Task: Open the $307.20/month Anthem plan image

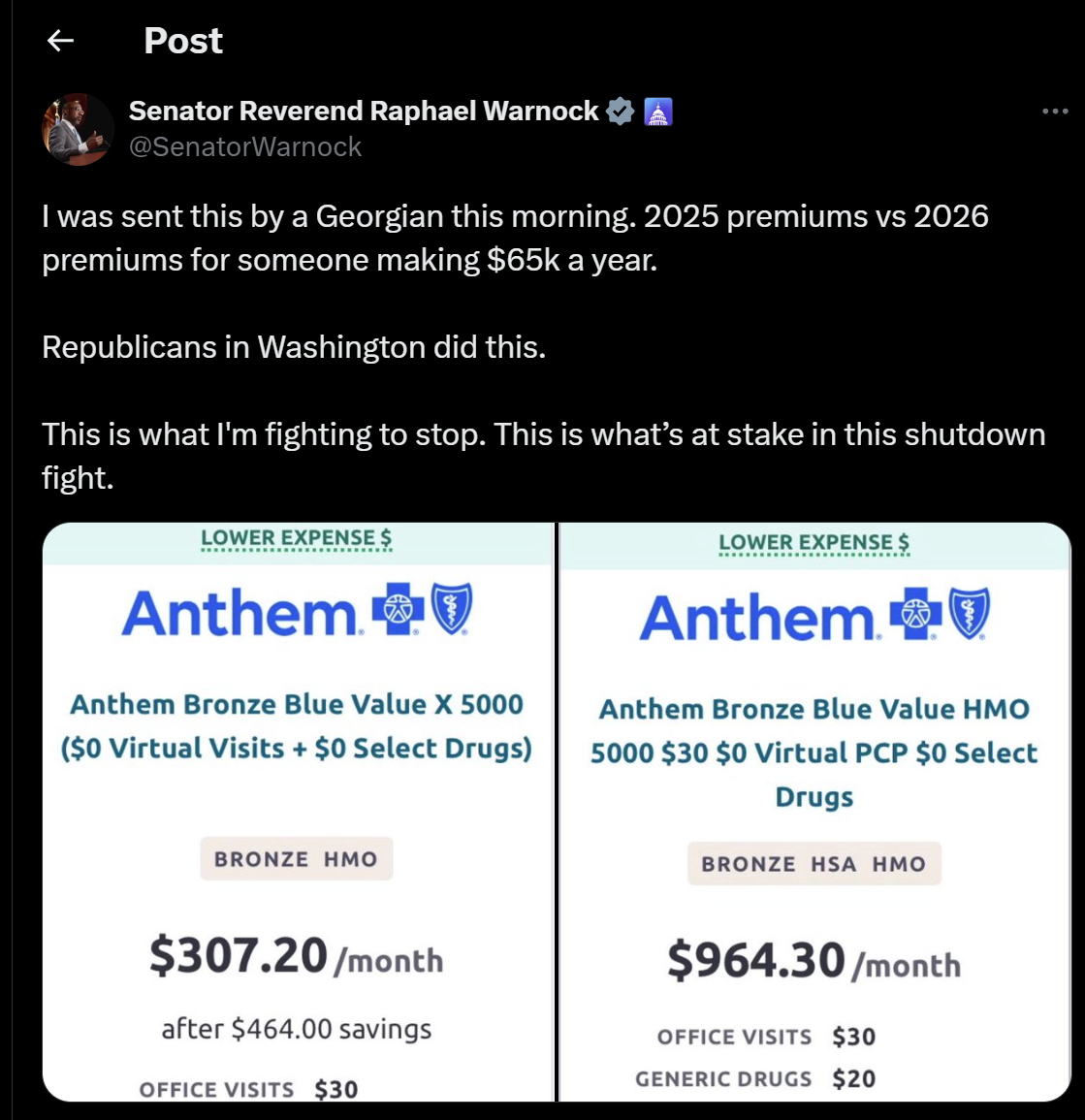Action: [298, 813]
